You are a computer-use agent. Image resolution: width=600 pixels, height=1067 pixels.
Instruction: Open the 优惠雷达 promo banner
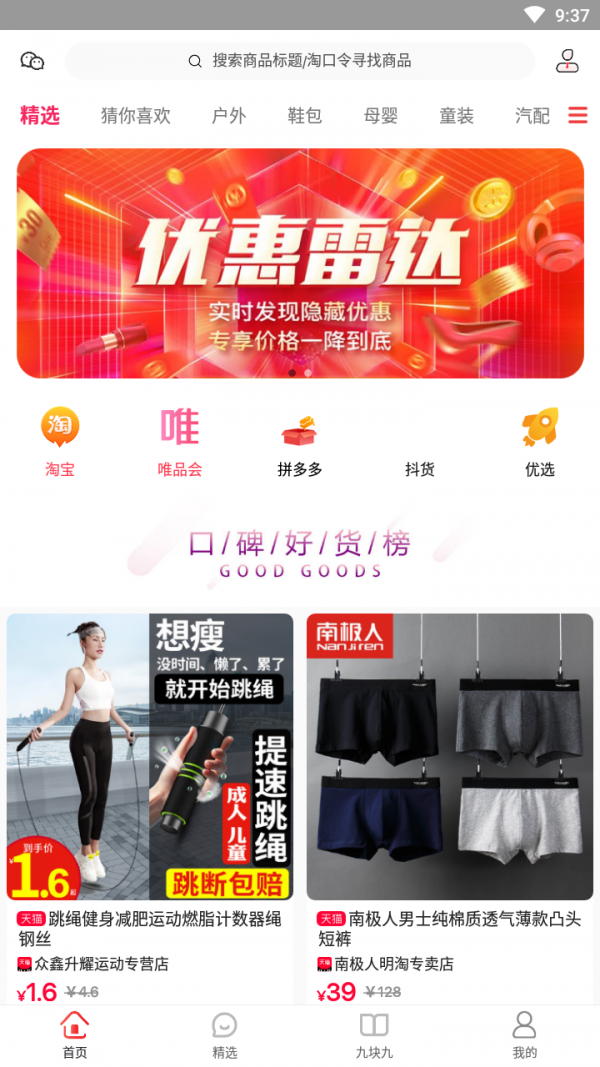pyautogui.click(x=300, y=264)
